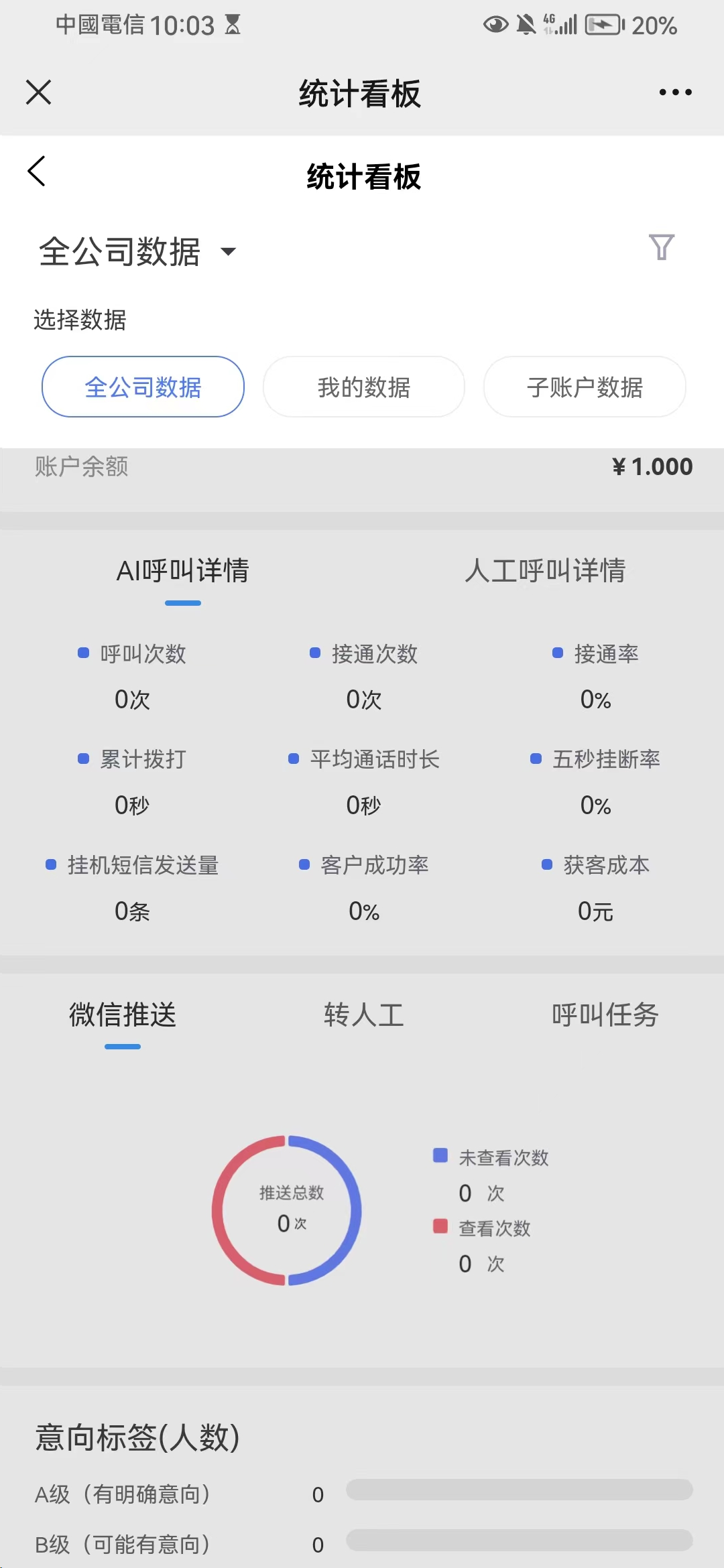View the 转人工 tab
This screenshot has height=1568, width=724.
click(x=364, y=1015)
